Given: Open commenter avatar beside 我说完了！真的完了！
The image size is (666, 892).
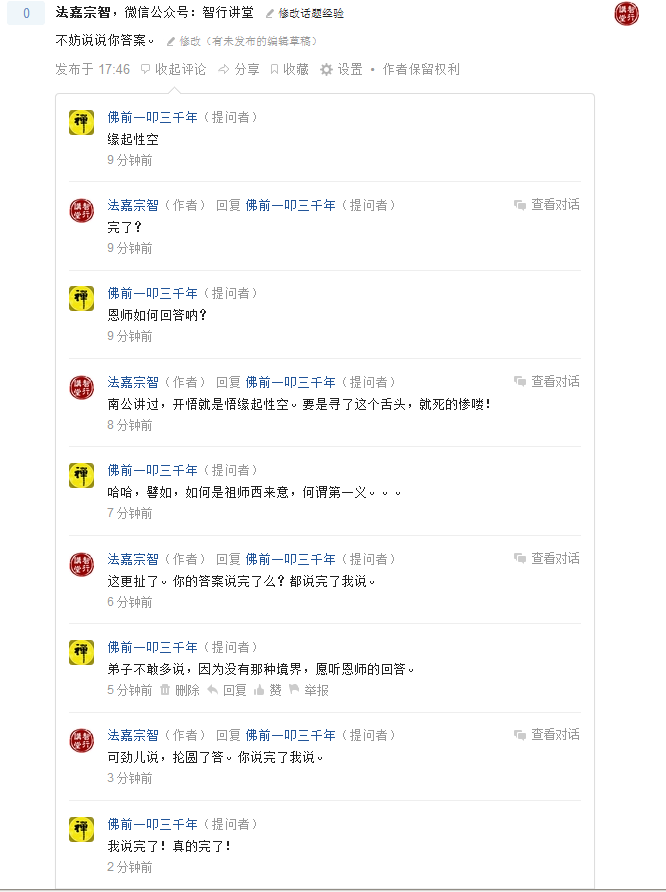Looking at the screenshot, I should click(81, 829).
